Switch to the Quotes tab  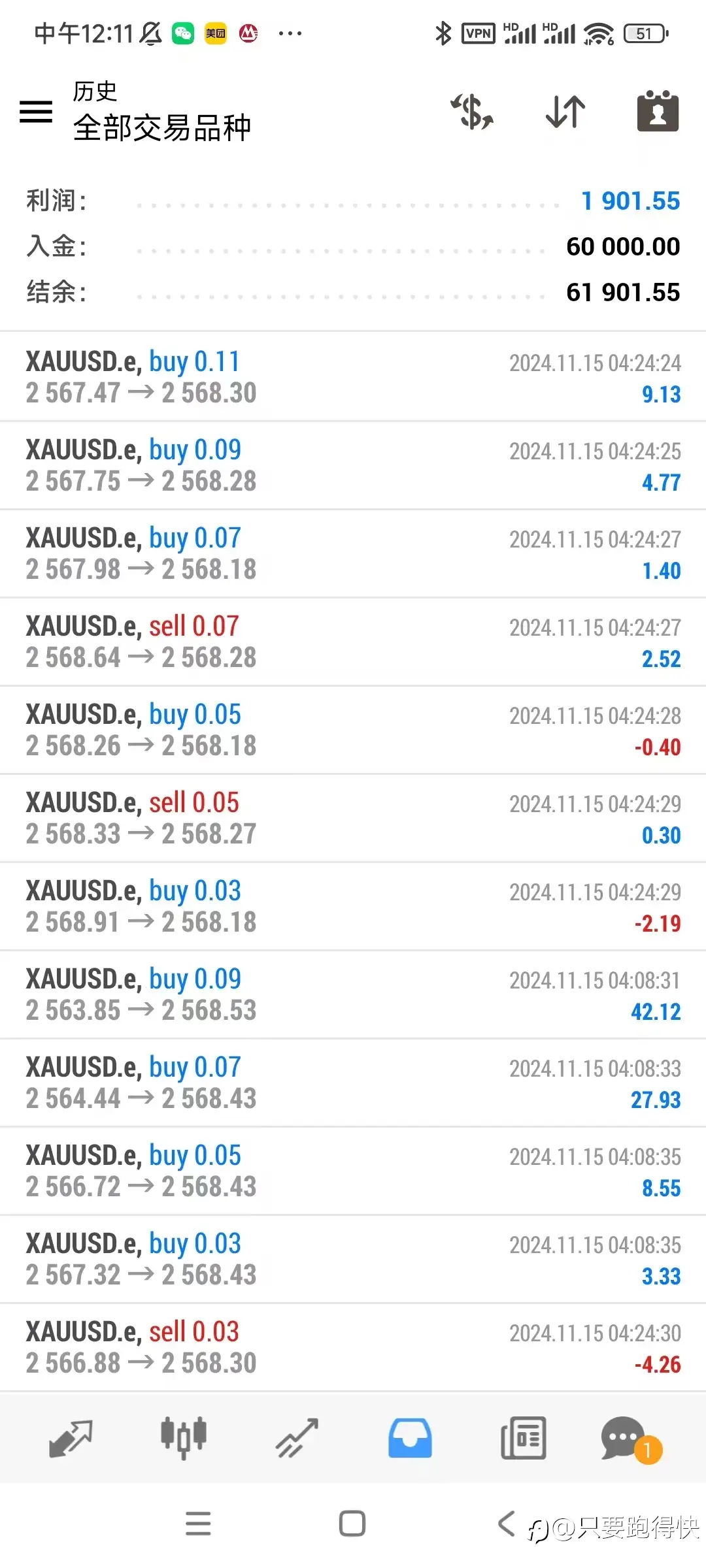71,1439
